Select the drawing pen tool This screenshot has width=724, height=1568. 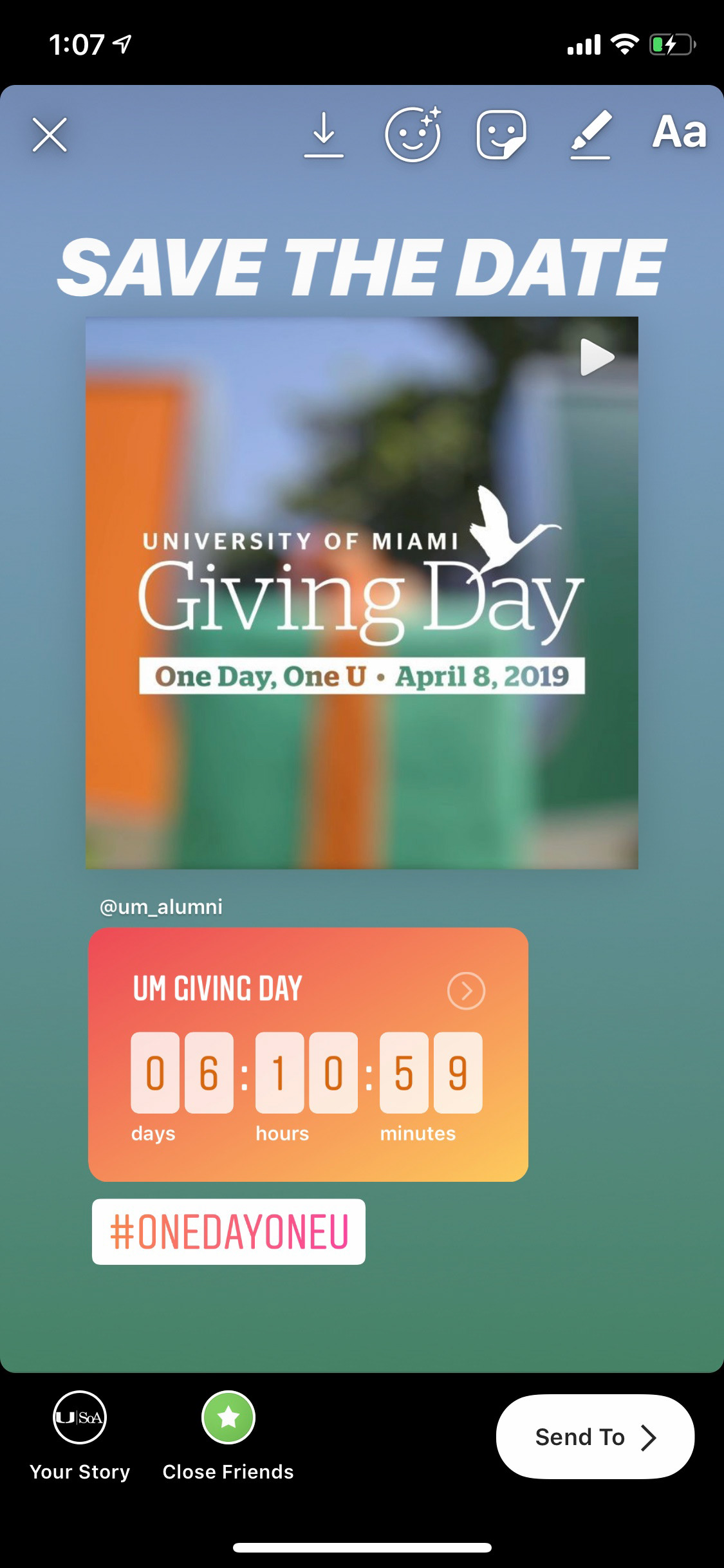(591, 135)
